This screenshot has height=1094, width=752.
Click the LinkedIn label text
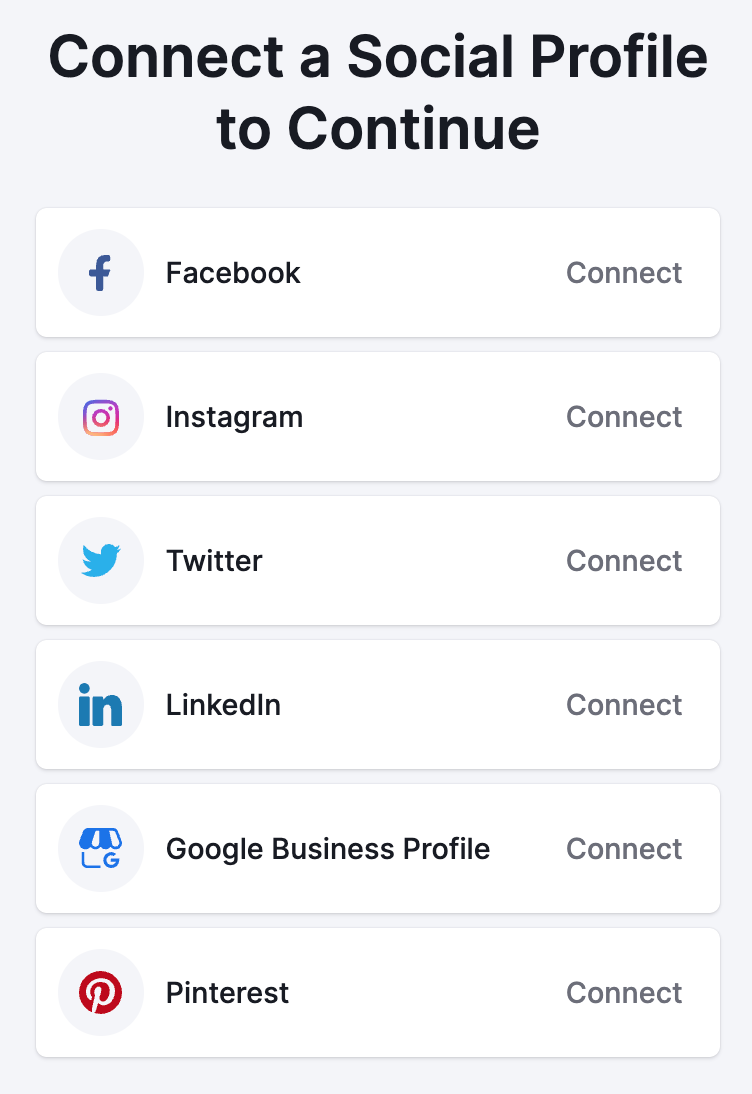click(x=223, y=704)
